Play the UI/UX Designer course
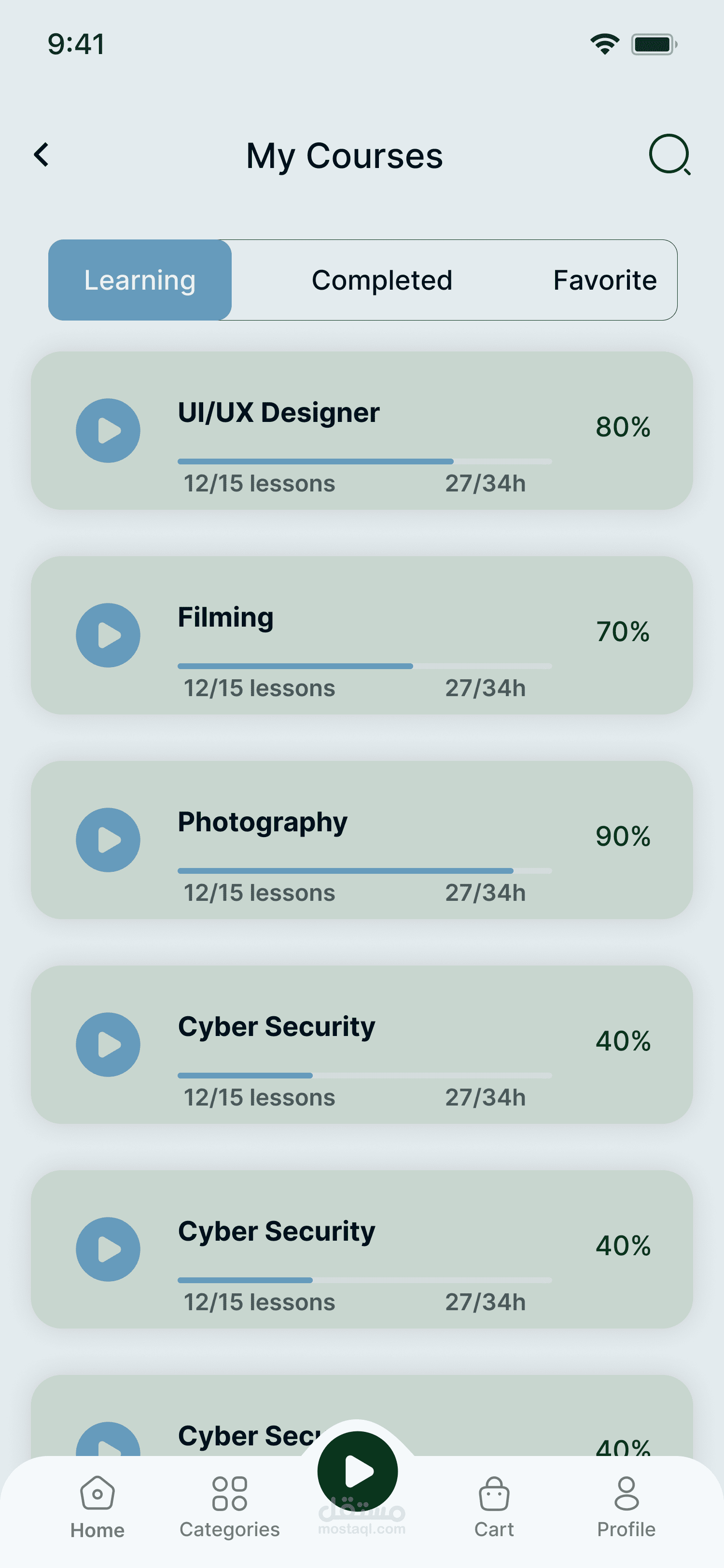 click(x=108, y=430)
